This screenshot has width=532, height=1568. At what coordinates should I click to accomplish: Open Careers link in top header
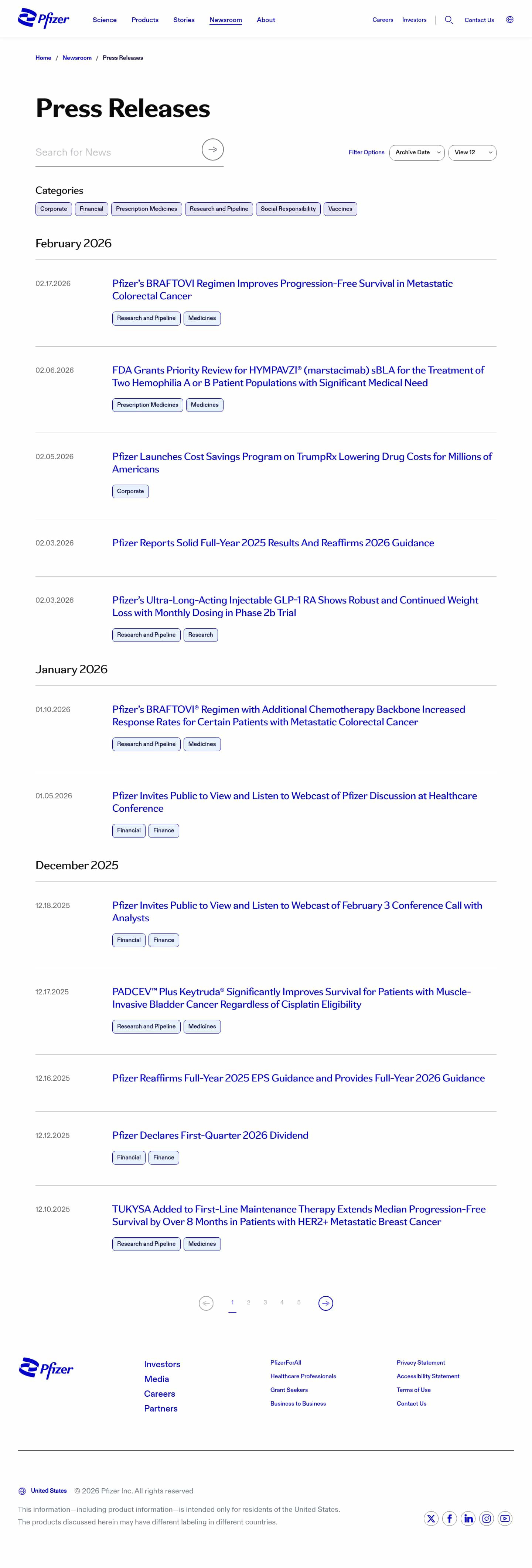383,20
